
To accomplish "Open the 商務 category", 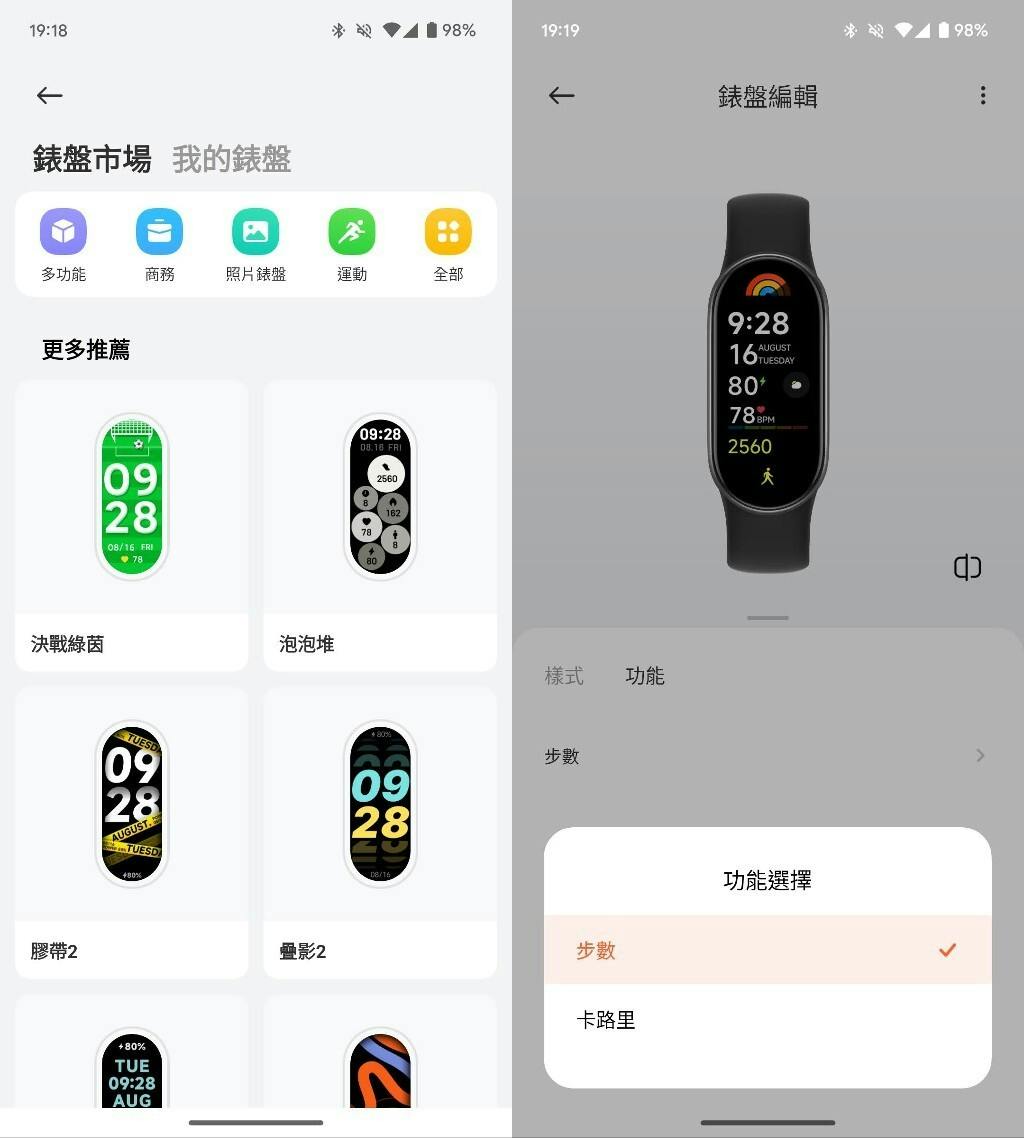I will (x=160, y=244).
